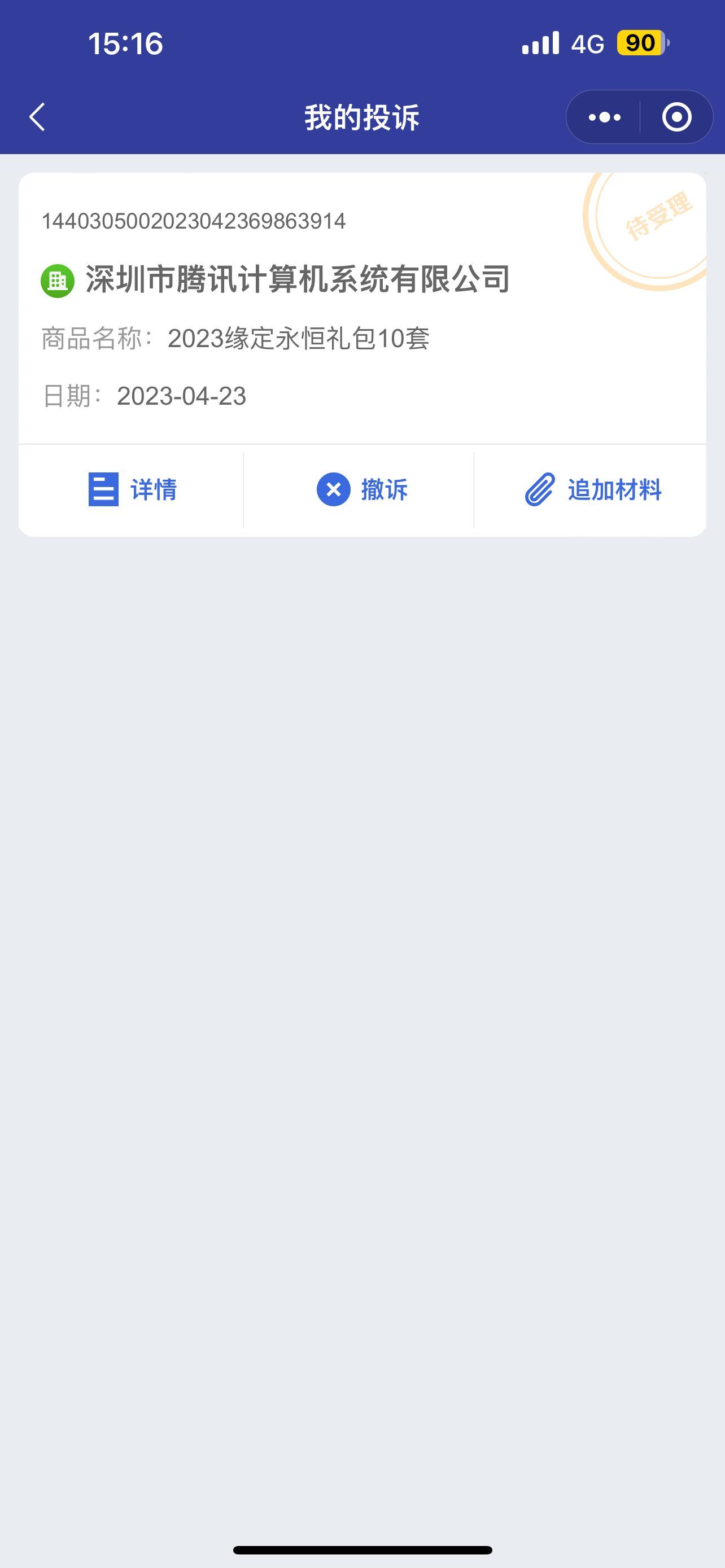Screen dimensions: 725x1568
Task: Withdraw the complaint (撤诉)
Action: pos(361,489)
